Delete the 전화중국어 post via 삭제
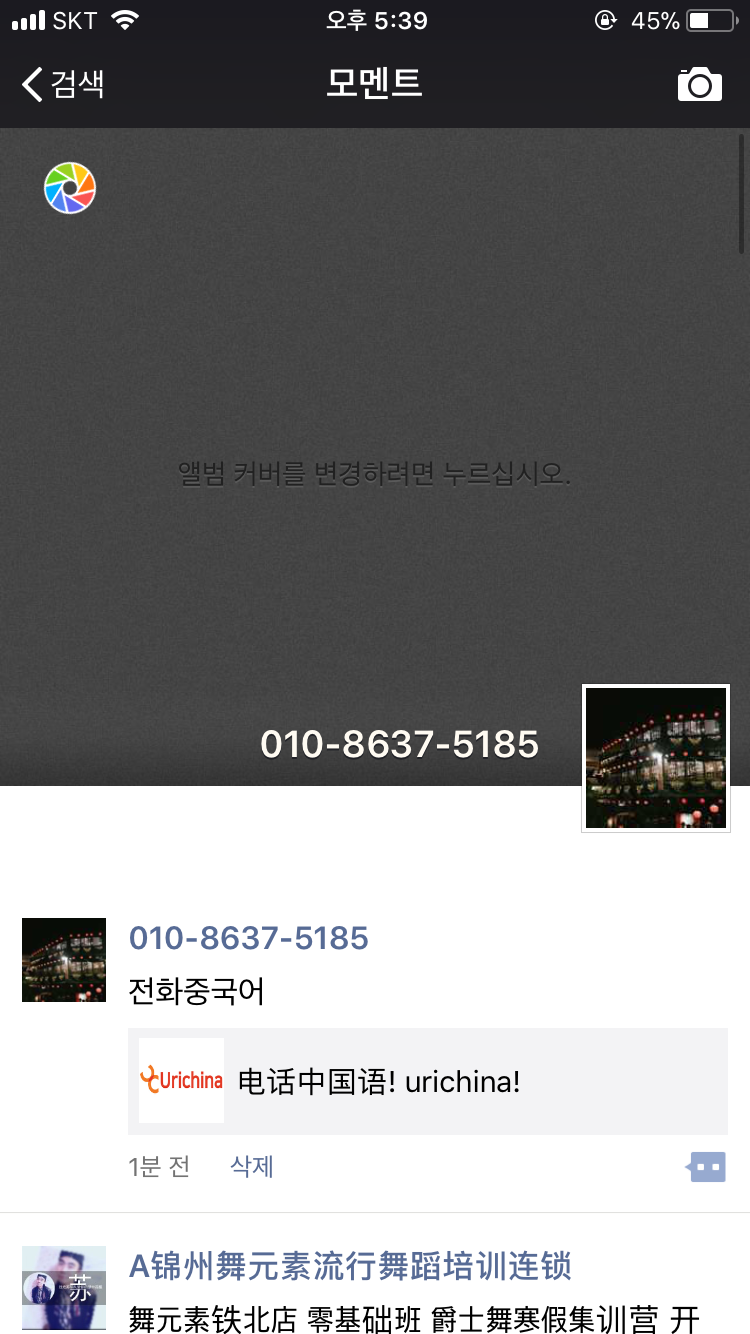 pyautogui.click(x=252, y=1166)
